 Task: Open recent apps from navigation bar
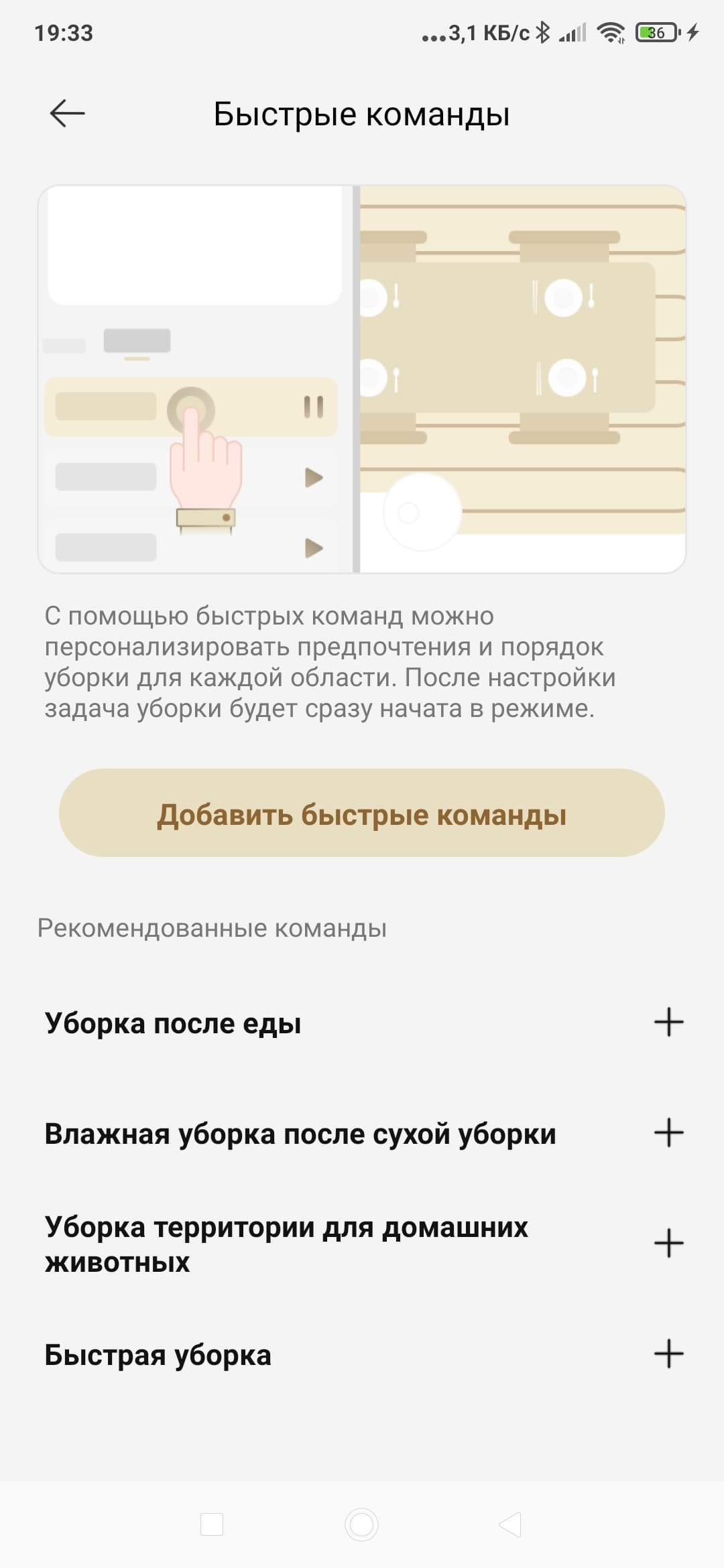[x=212, y=1524]
